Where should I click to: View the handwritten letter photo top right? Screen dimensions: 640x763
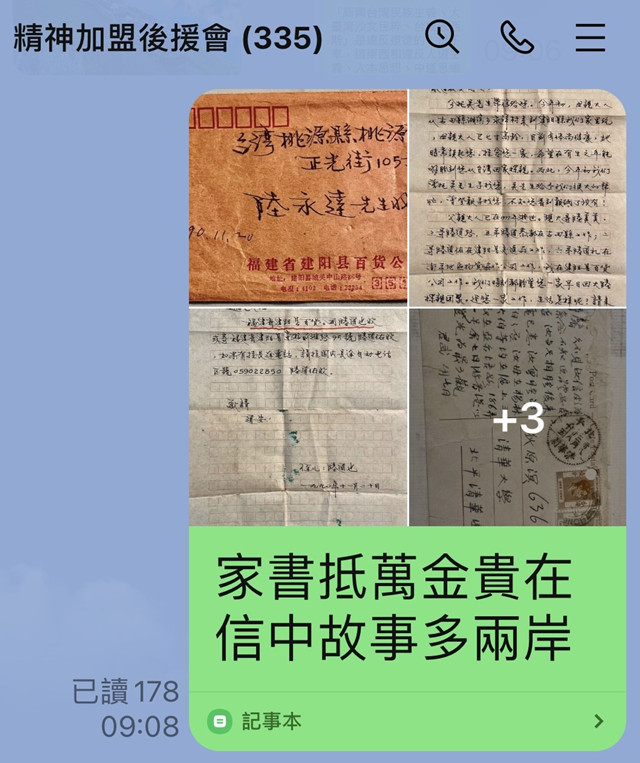517,197
